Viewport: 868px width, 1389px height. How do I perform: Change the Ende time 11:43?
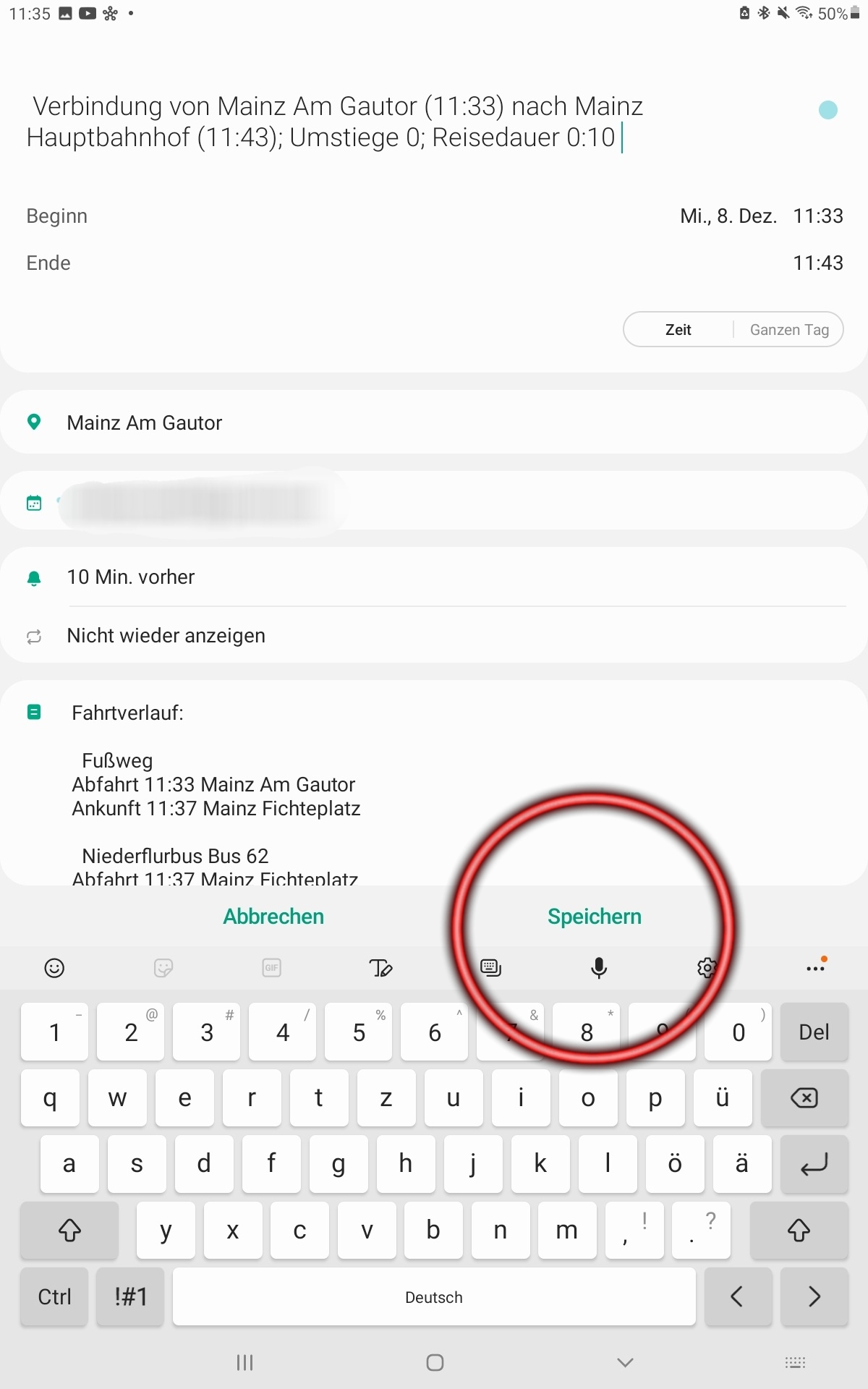818,263
